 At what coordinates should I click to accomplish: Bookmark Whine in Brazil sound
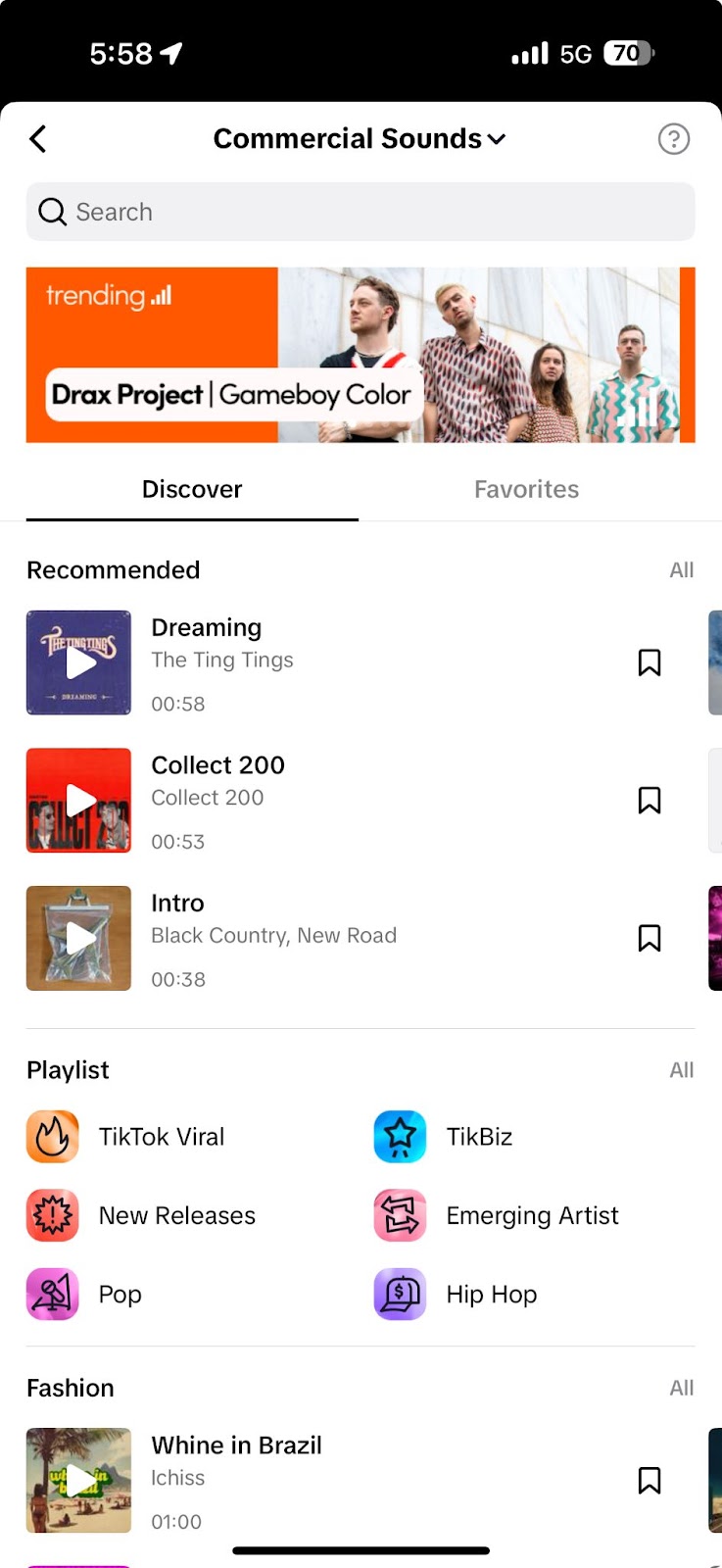(649, 1480)
